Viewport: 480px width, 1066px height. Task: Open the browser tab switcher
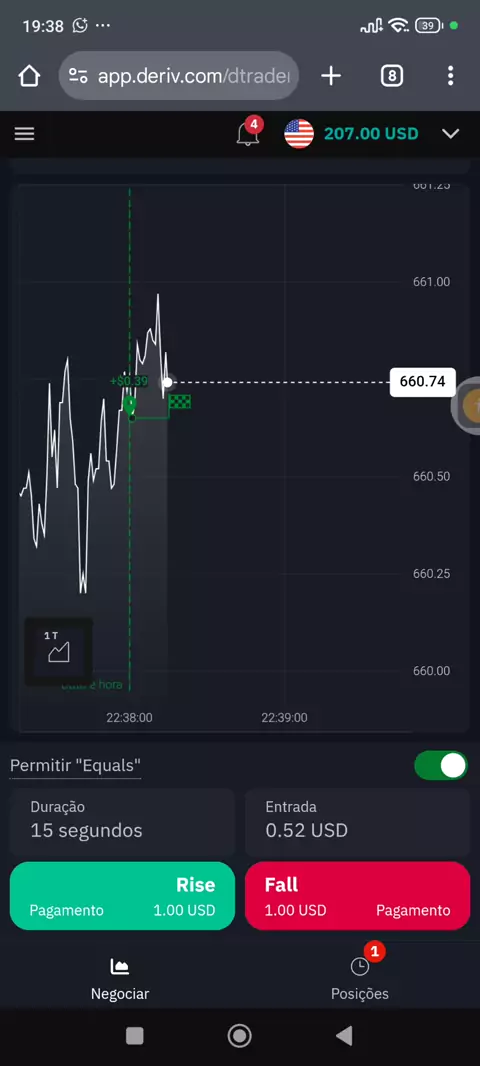pos(392,75)
